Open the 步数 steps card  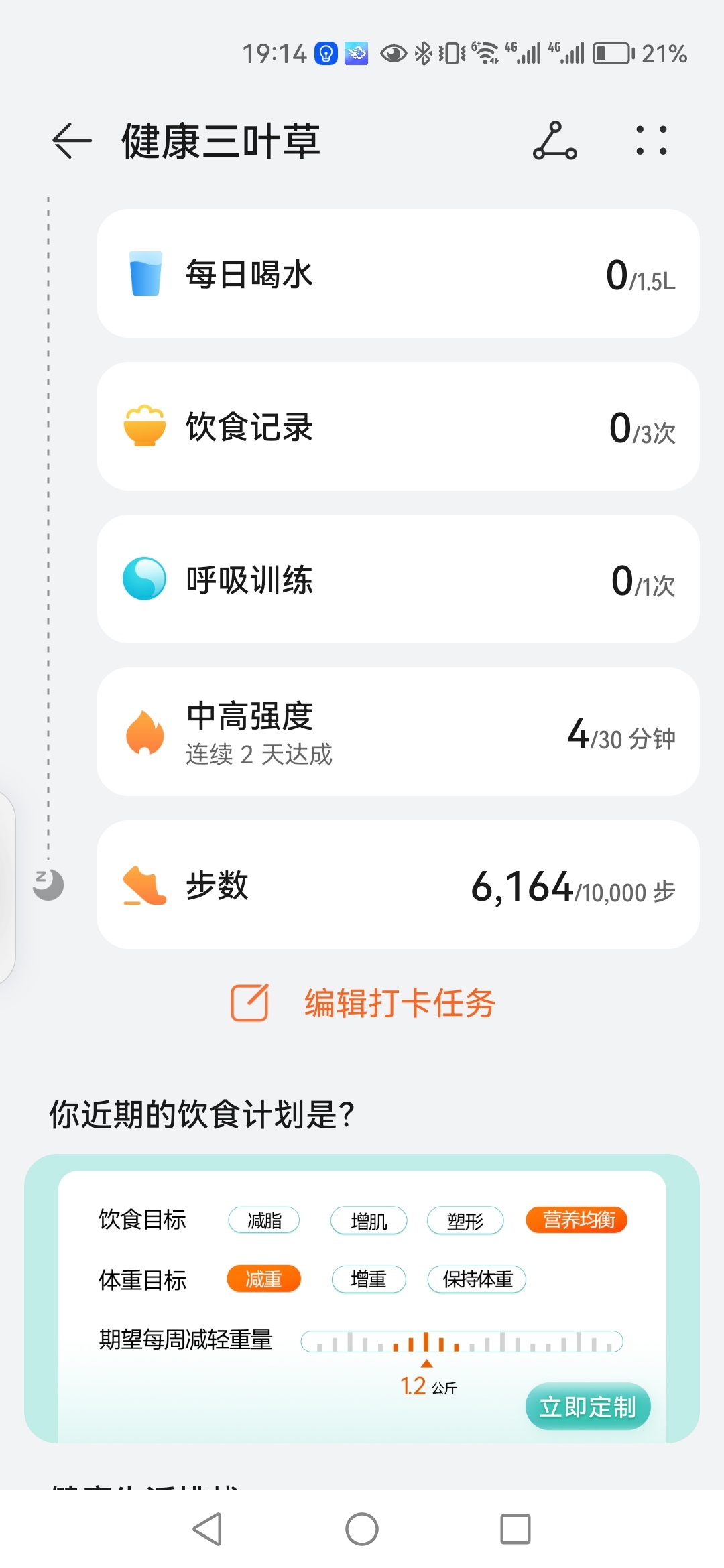(x=398, y=885)
